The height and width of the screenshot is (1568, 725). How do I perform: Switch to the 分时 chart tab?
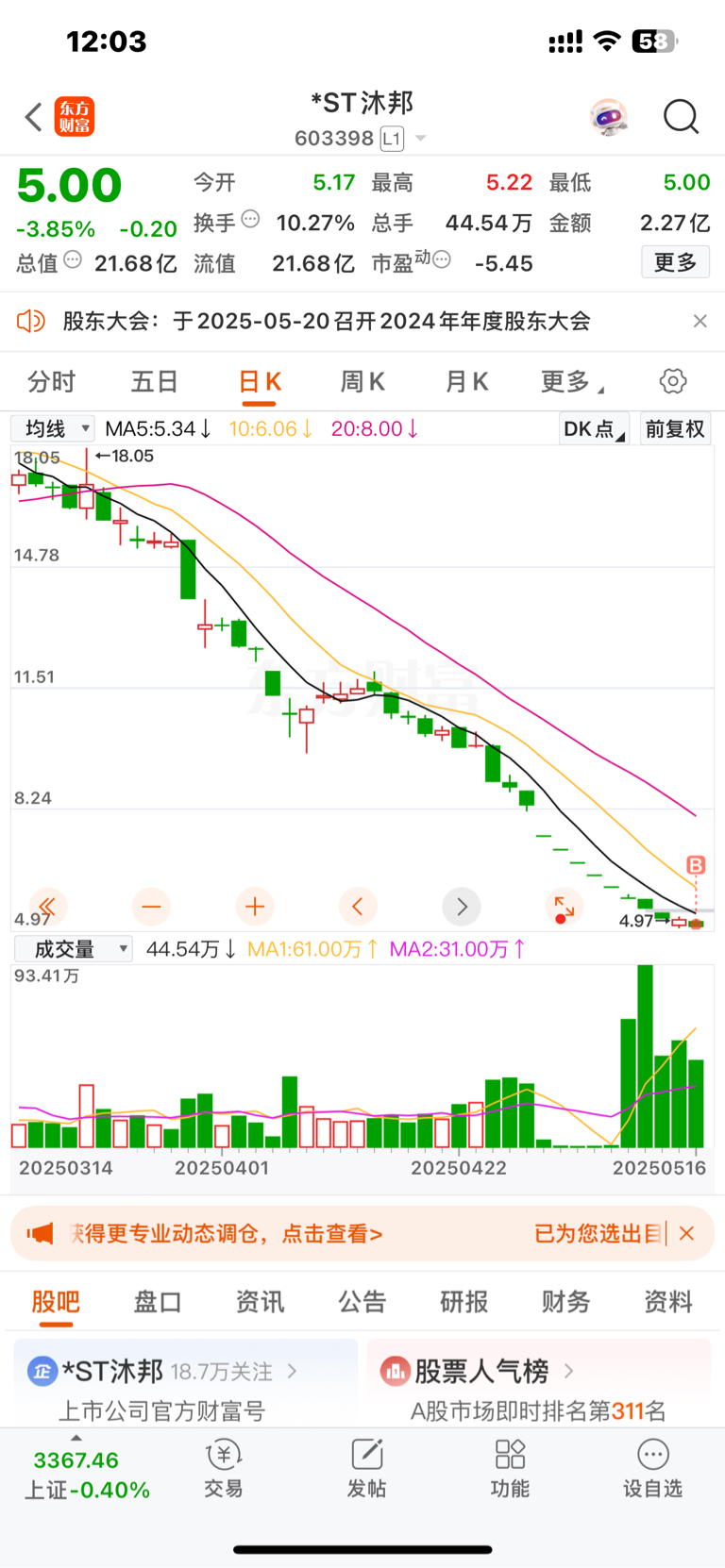point(51,381)
